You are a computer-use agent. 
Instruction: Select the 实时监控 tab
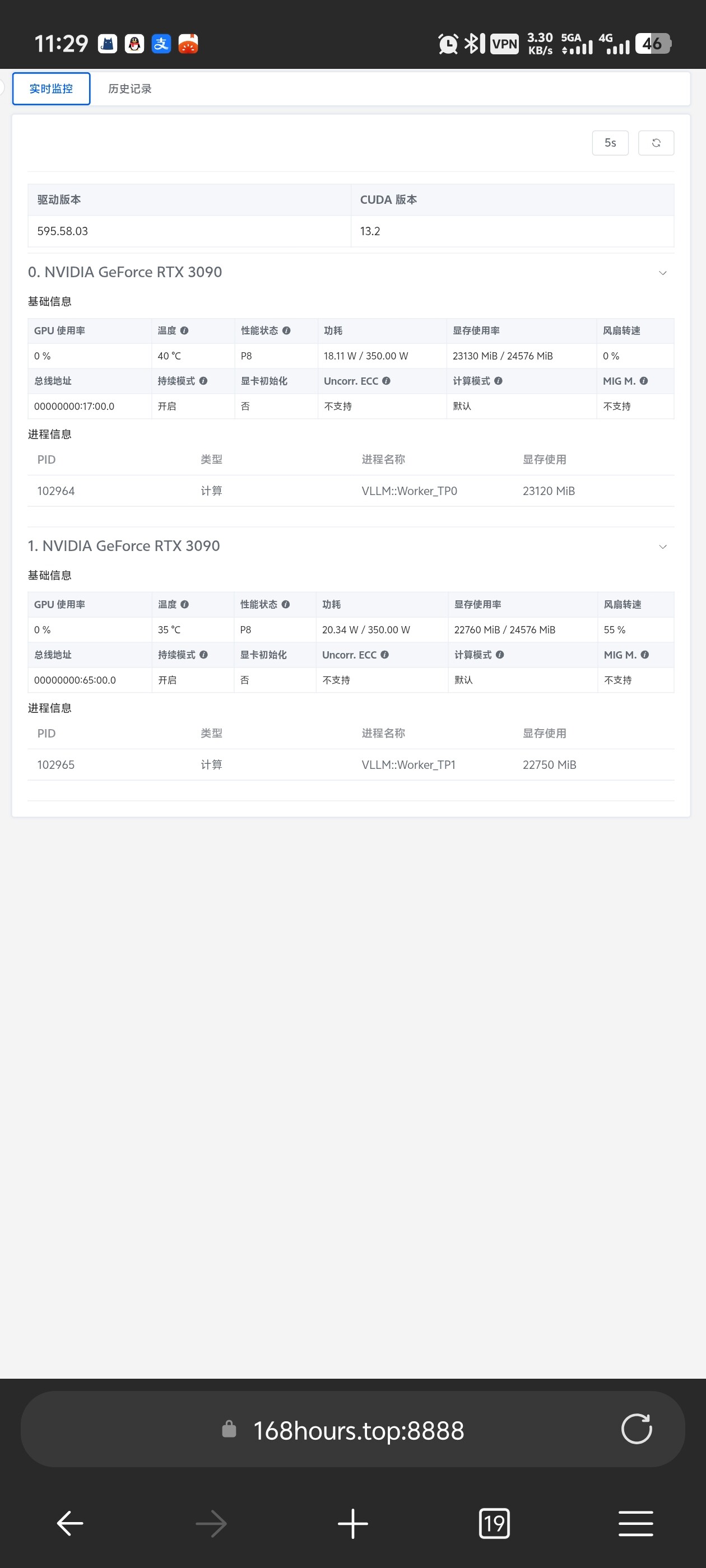coord(51,89)
